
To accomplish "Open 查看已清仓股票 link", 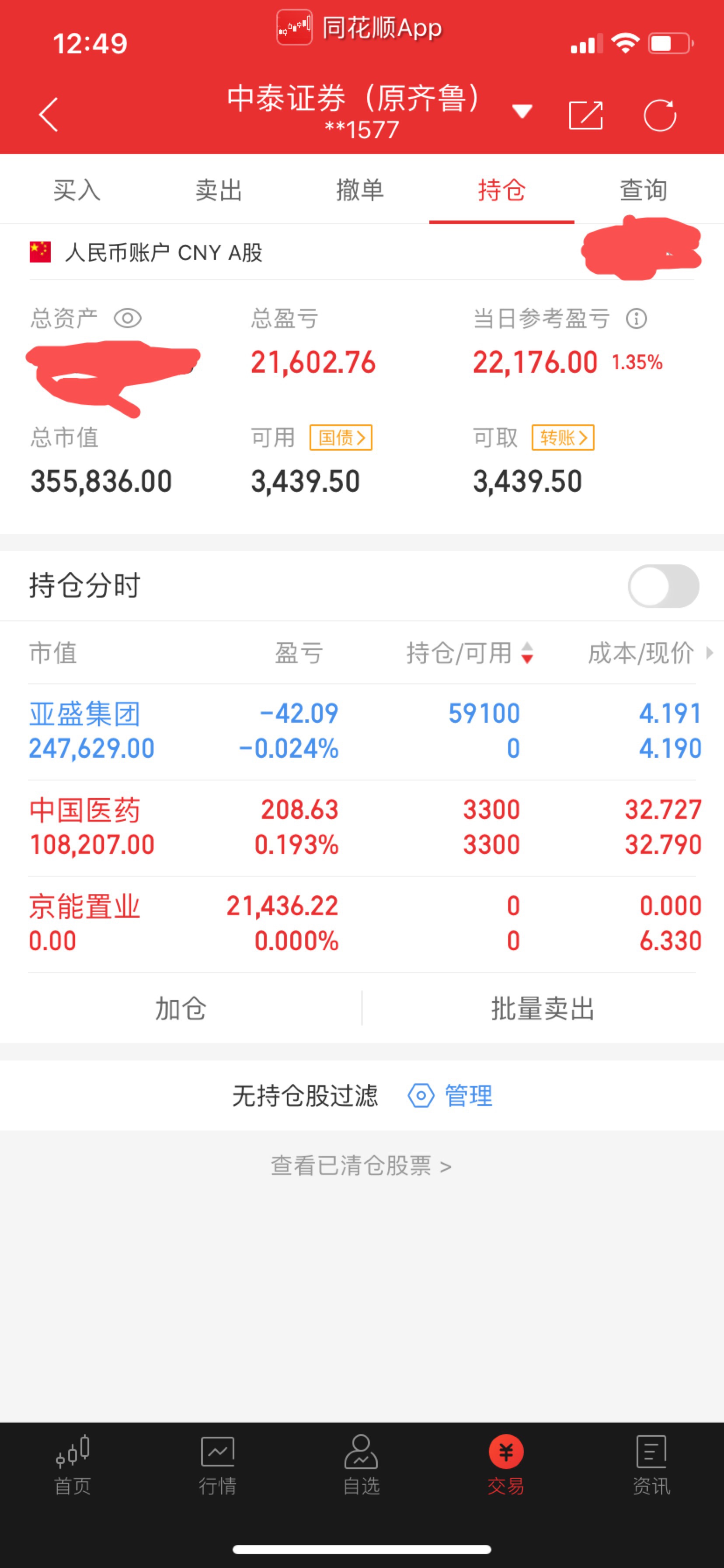I will click(x=362, y=1165).
